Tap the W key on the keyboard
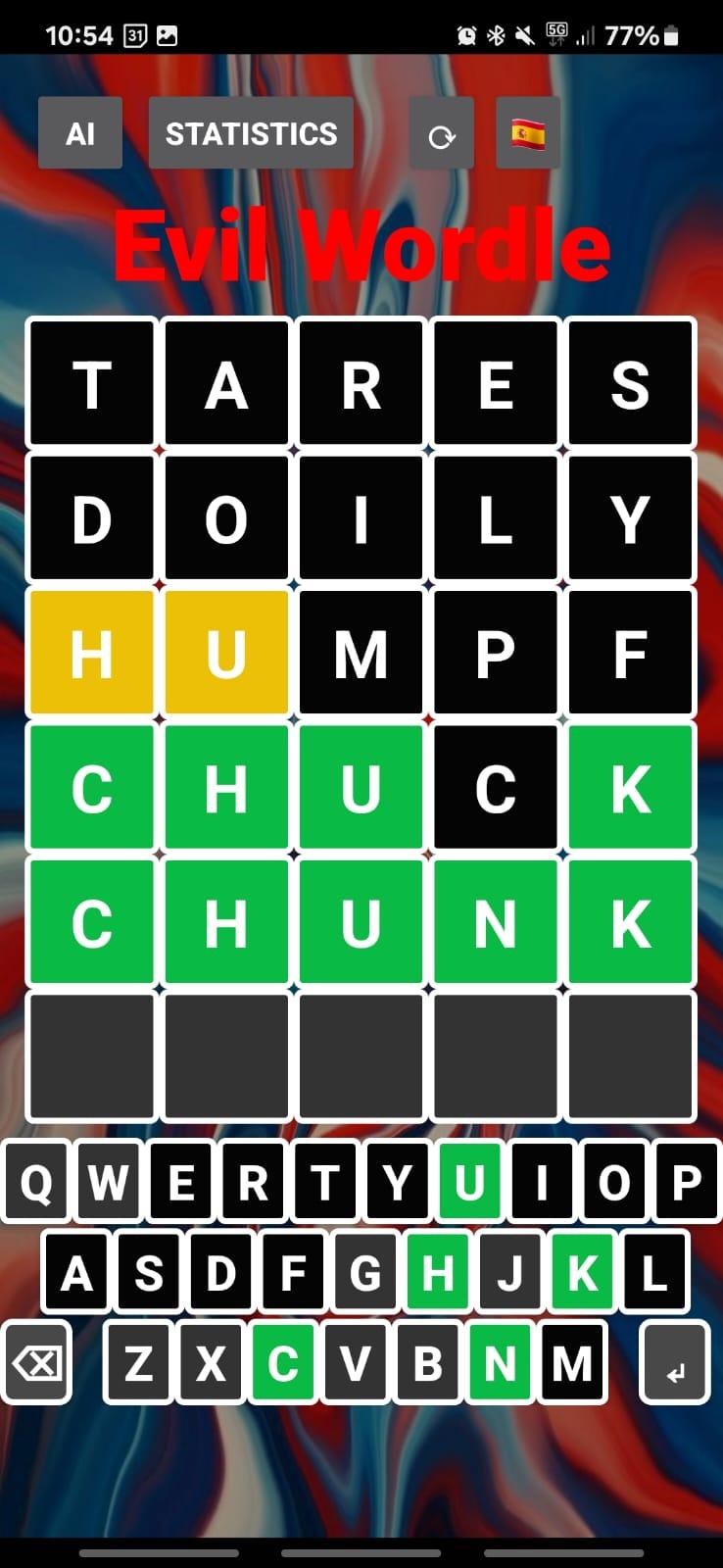The image size is (723, 1568). pos(108,1183)
